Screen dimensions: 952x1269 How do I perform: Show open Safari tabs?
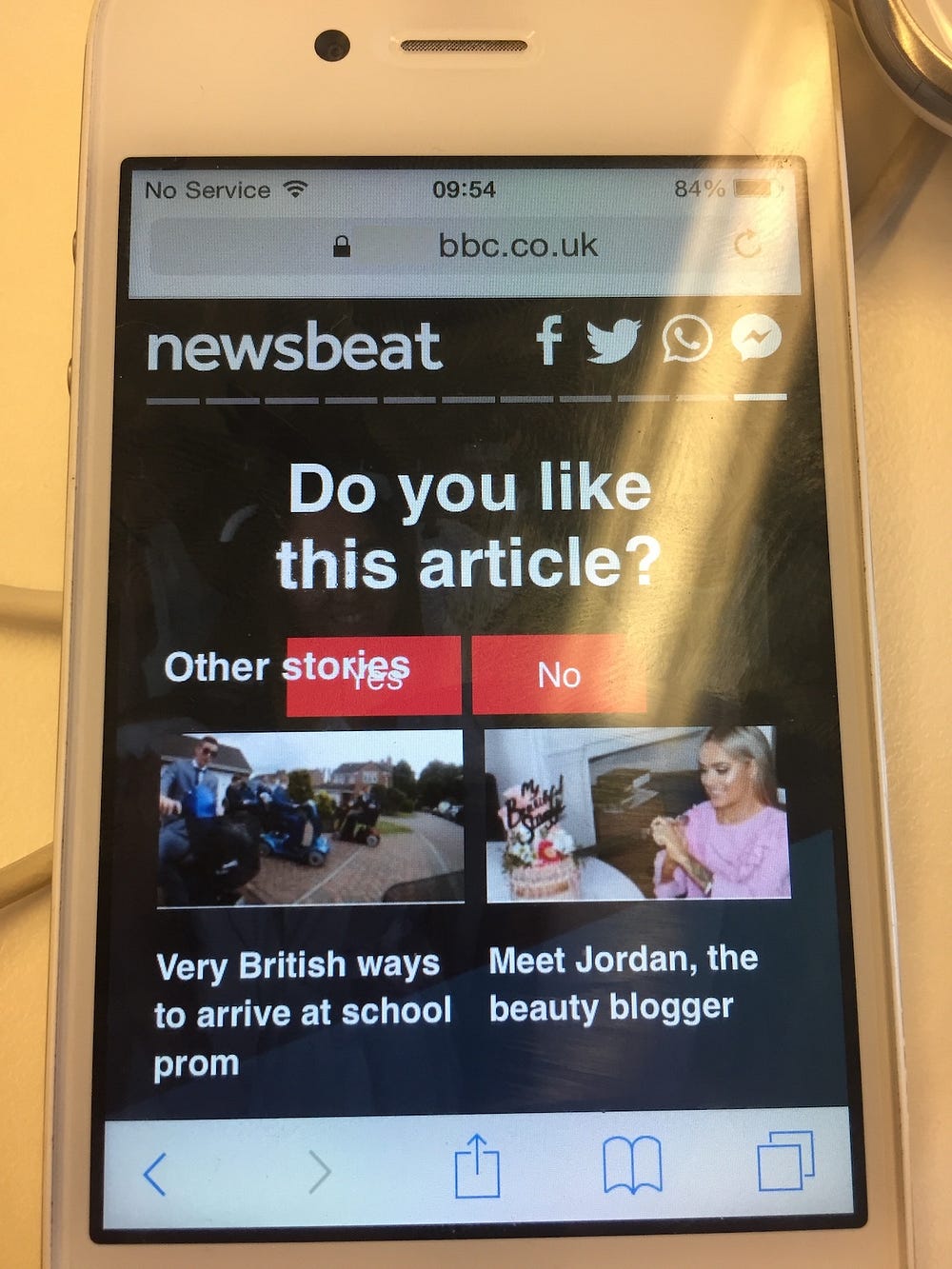(x=785, y=1161)
